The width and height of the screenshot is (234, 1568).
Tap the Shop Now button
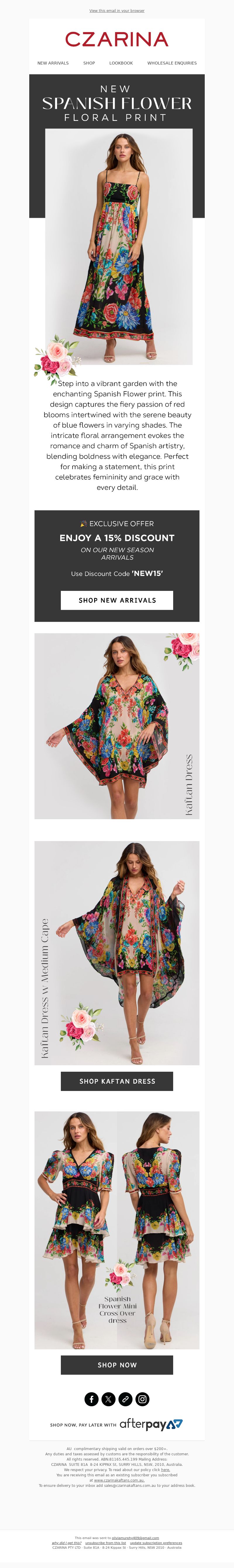117,1365
